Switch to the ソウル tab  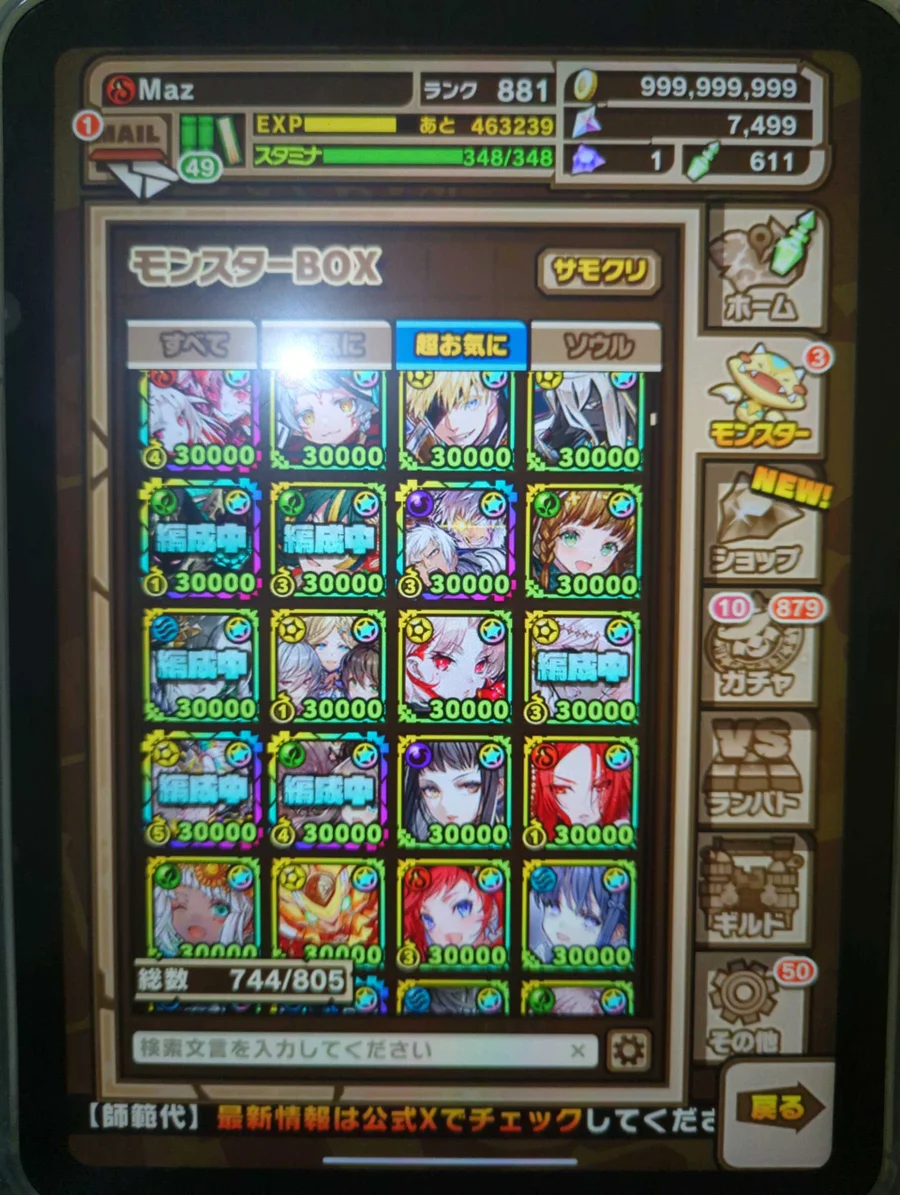click(596, 345)
